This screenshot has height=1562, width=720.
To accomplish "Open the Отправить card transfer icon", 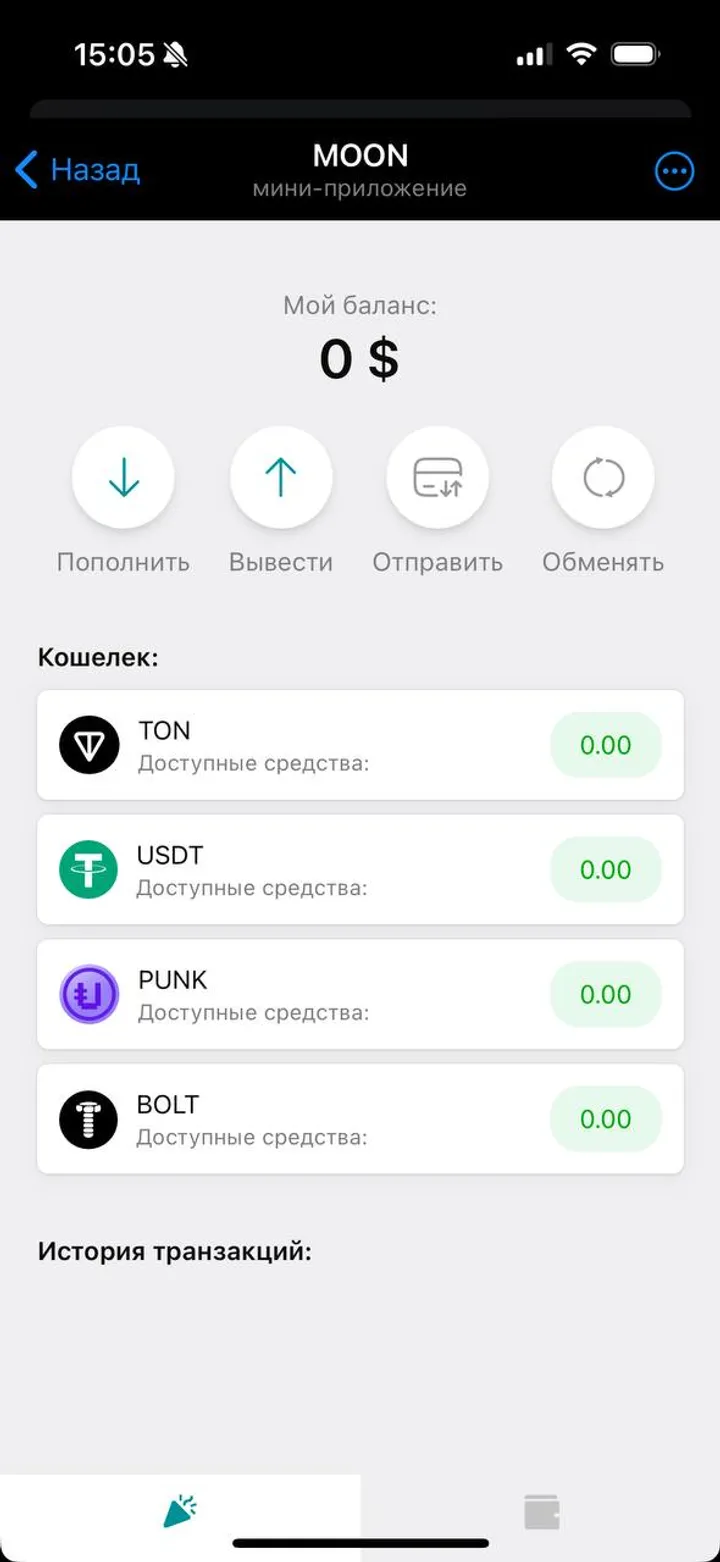I will click(x=437, y=477).
